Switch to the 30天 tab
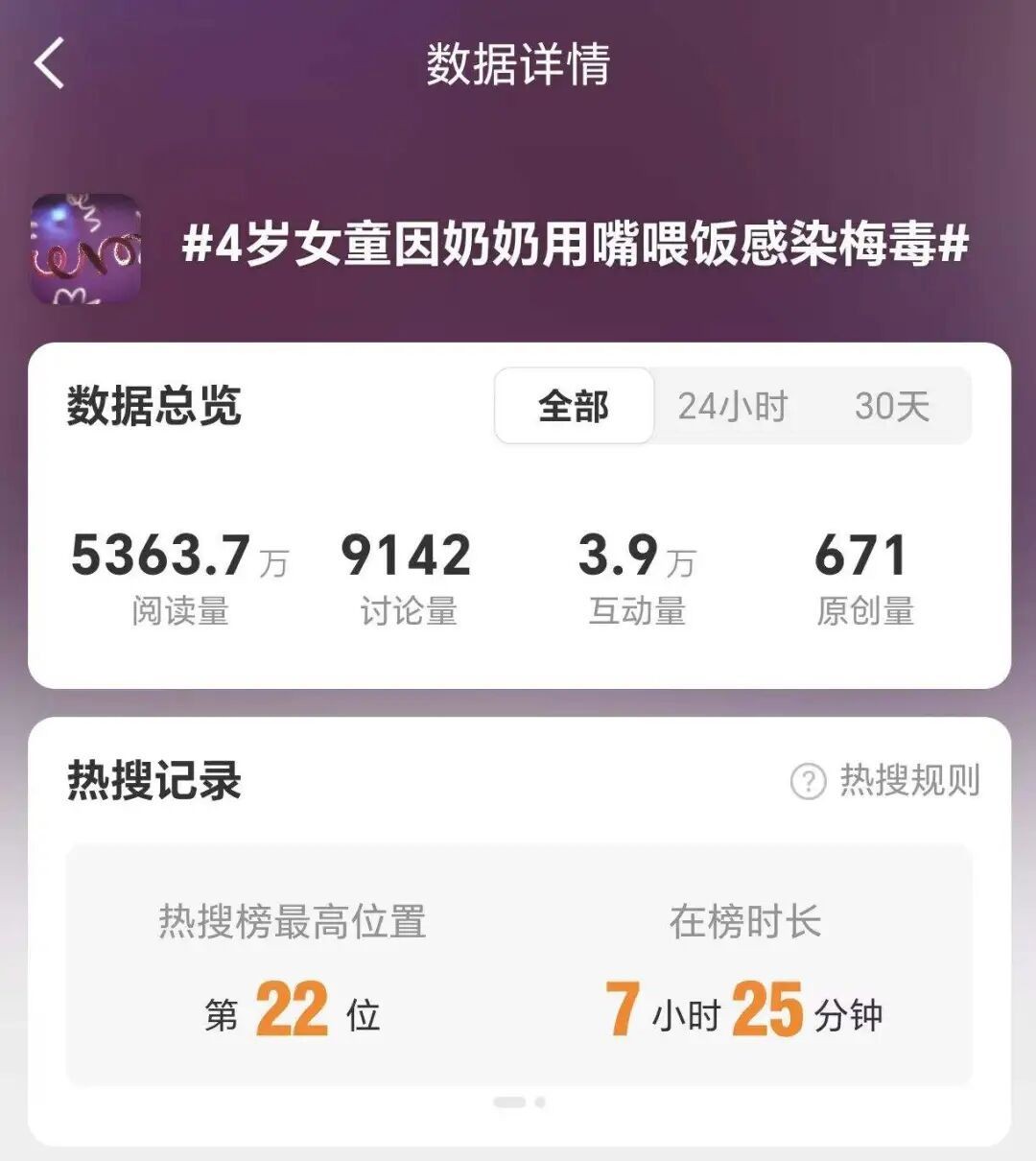The height and width of the screenshot is (1161, 1036). pyautogui.click(x=892, y=406)
